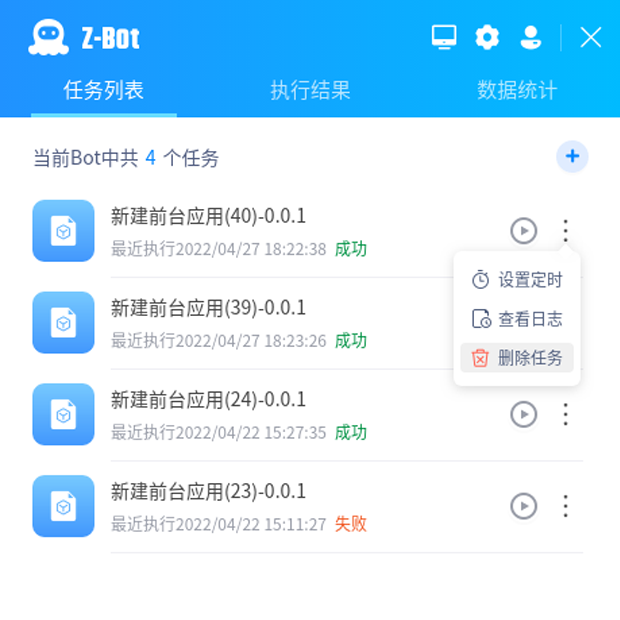620x620 pixels.
Task: Open task 新建前台应用(39)-0.0.1
Action: click(x=209, y=308)
